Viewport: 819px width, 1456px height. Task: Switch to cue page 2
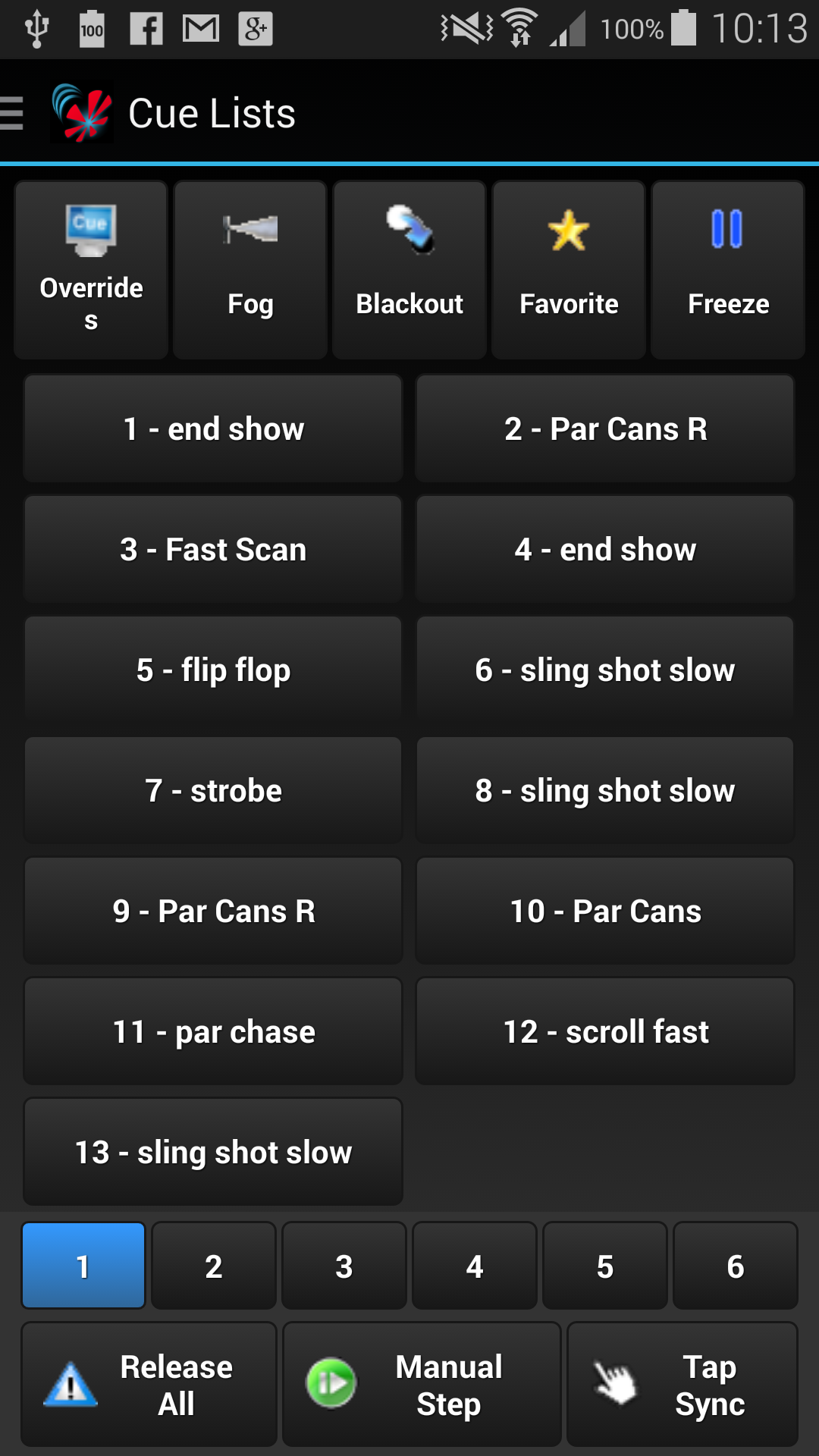pyautogui.click(x=214, y=1266)
